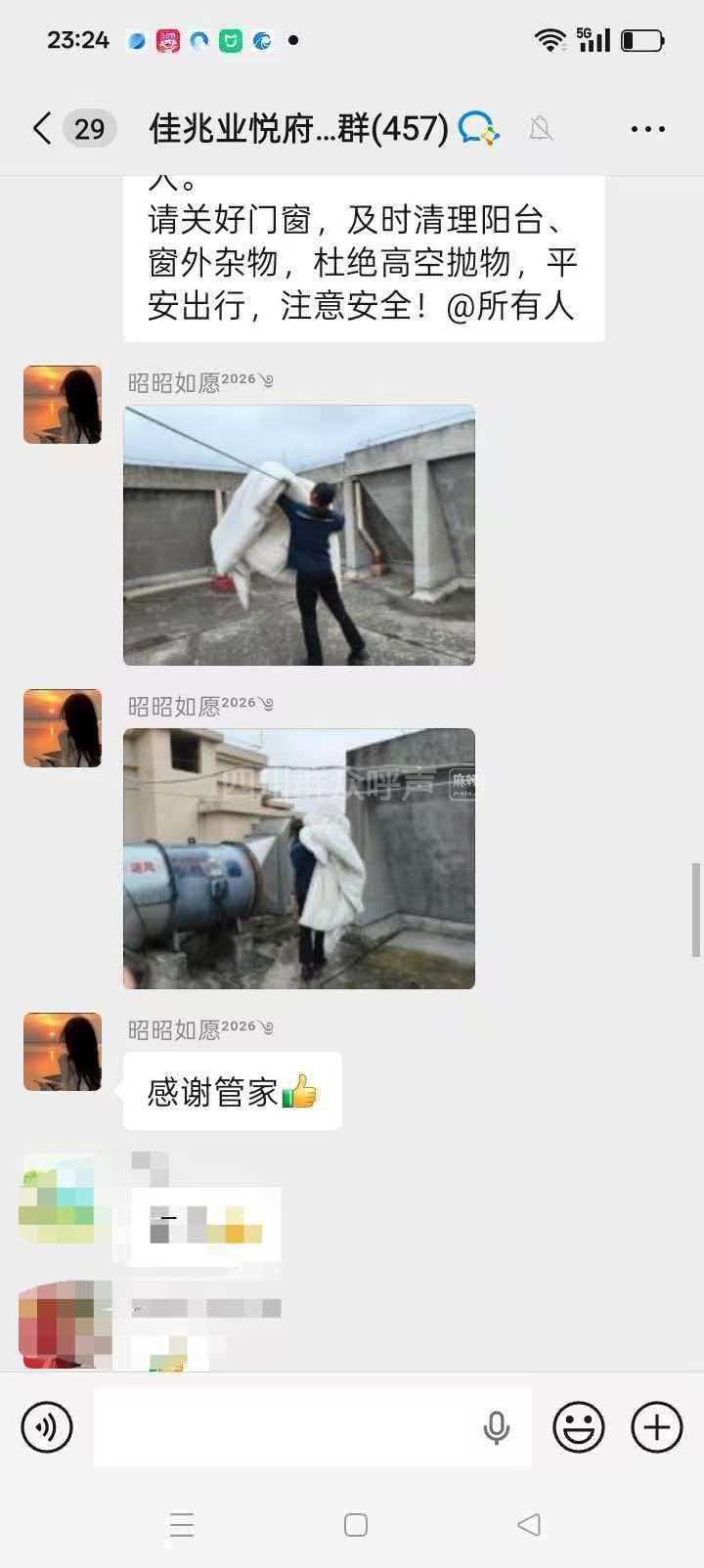Switch to voice message input

(x=46, y=1427)
